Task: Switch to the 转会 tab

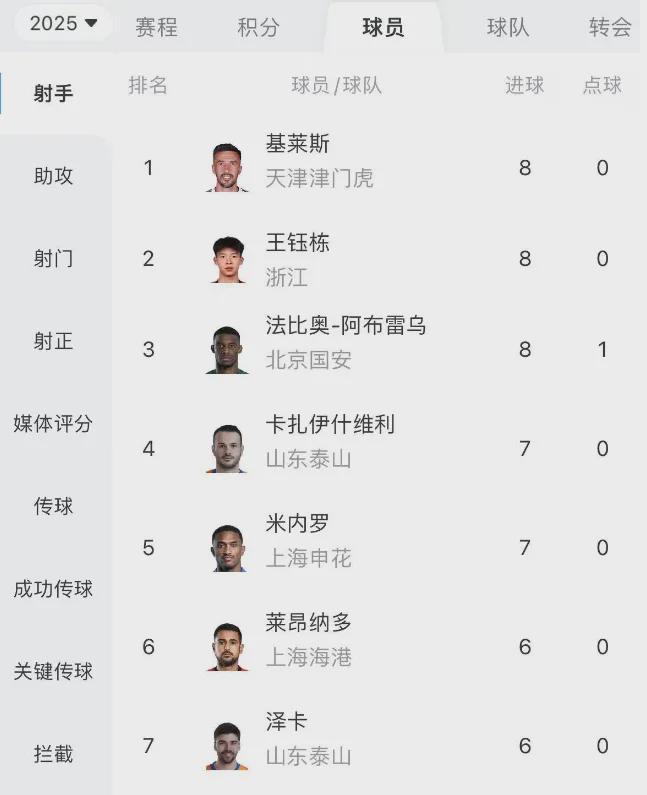Action: pos(610,28)
